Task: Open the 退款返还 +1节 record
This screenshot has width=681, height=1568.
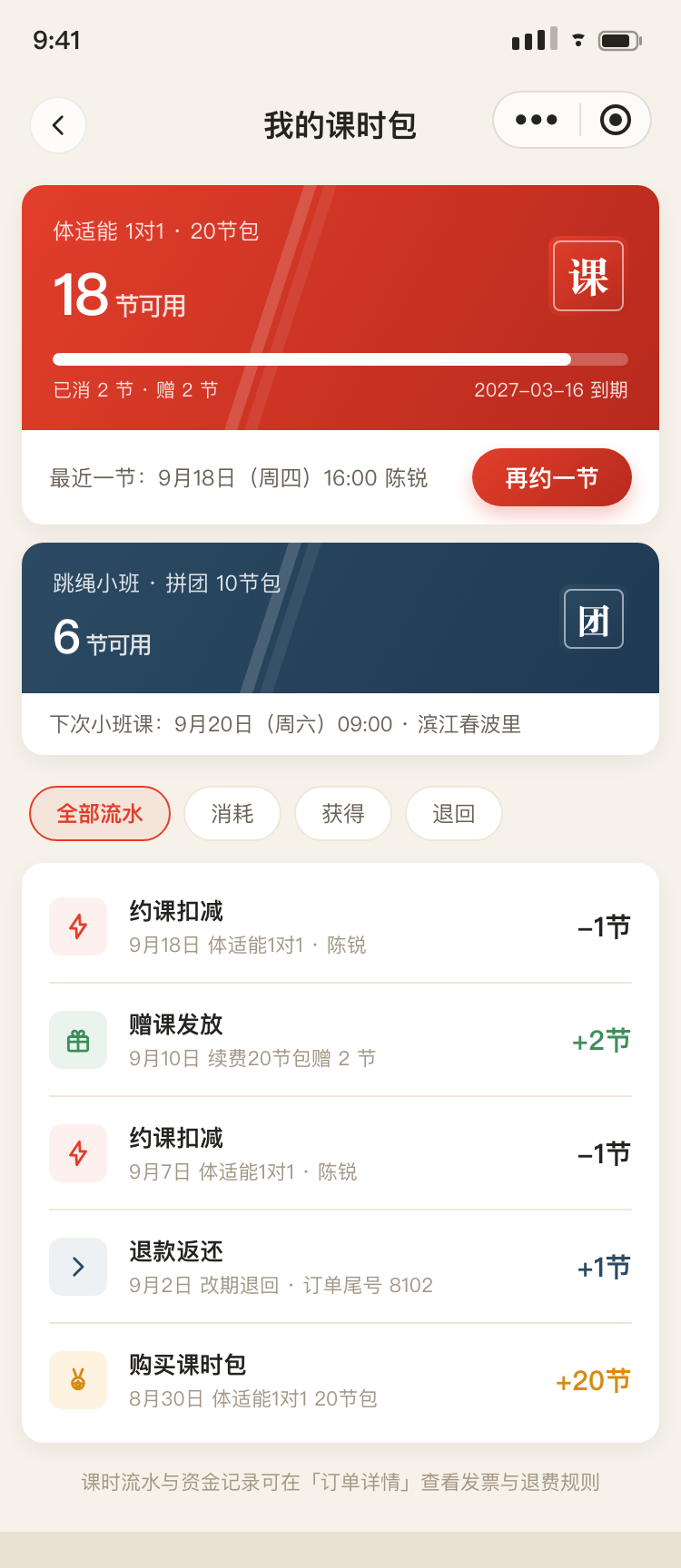Action: tap(340, 1267)
